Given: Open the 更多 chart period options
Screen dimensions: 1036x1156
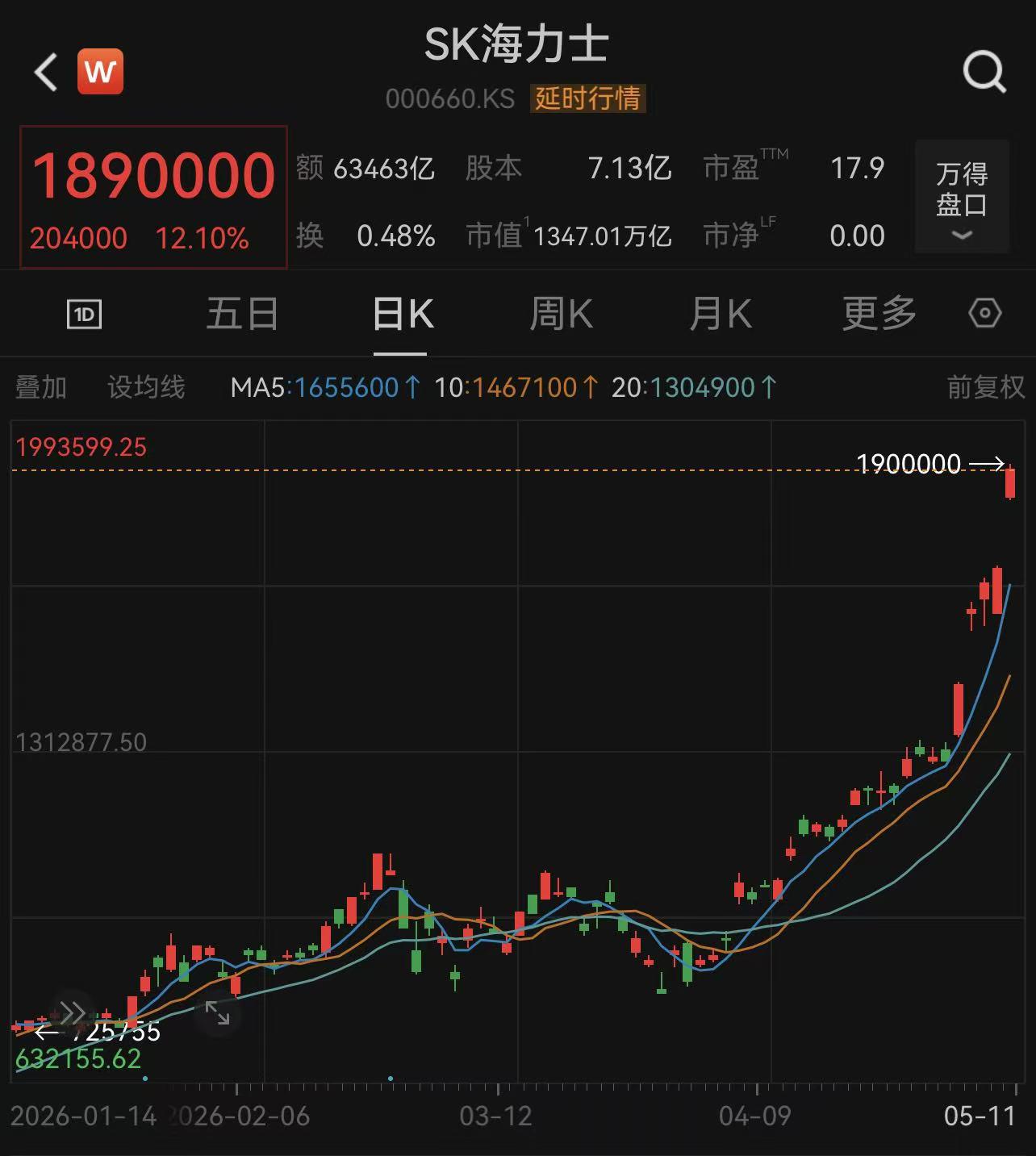Looking at the screenshot, I should tap(879, 314).
